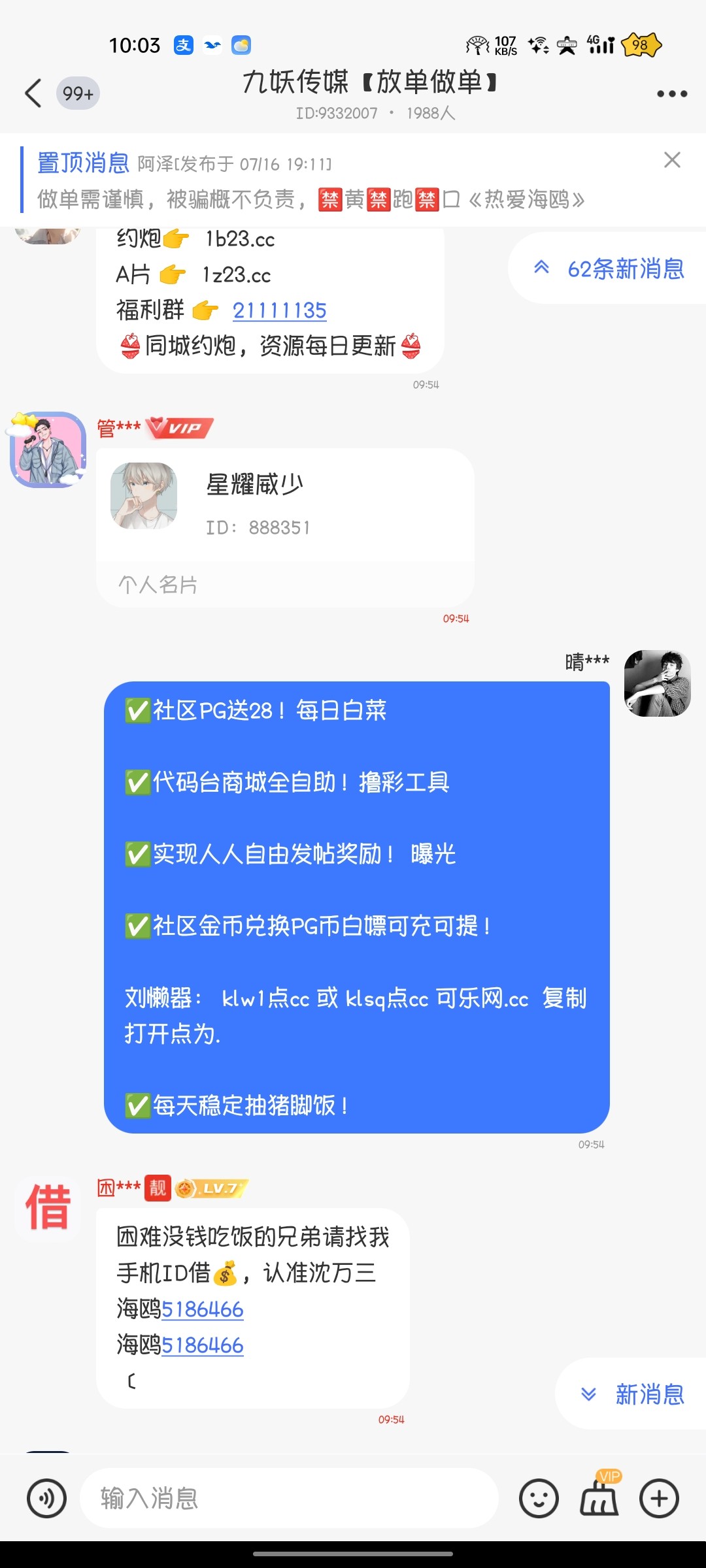Open the emoji picker

[x=537, y=1497]
